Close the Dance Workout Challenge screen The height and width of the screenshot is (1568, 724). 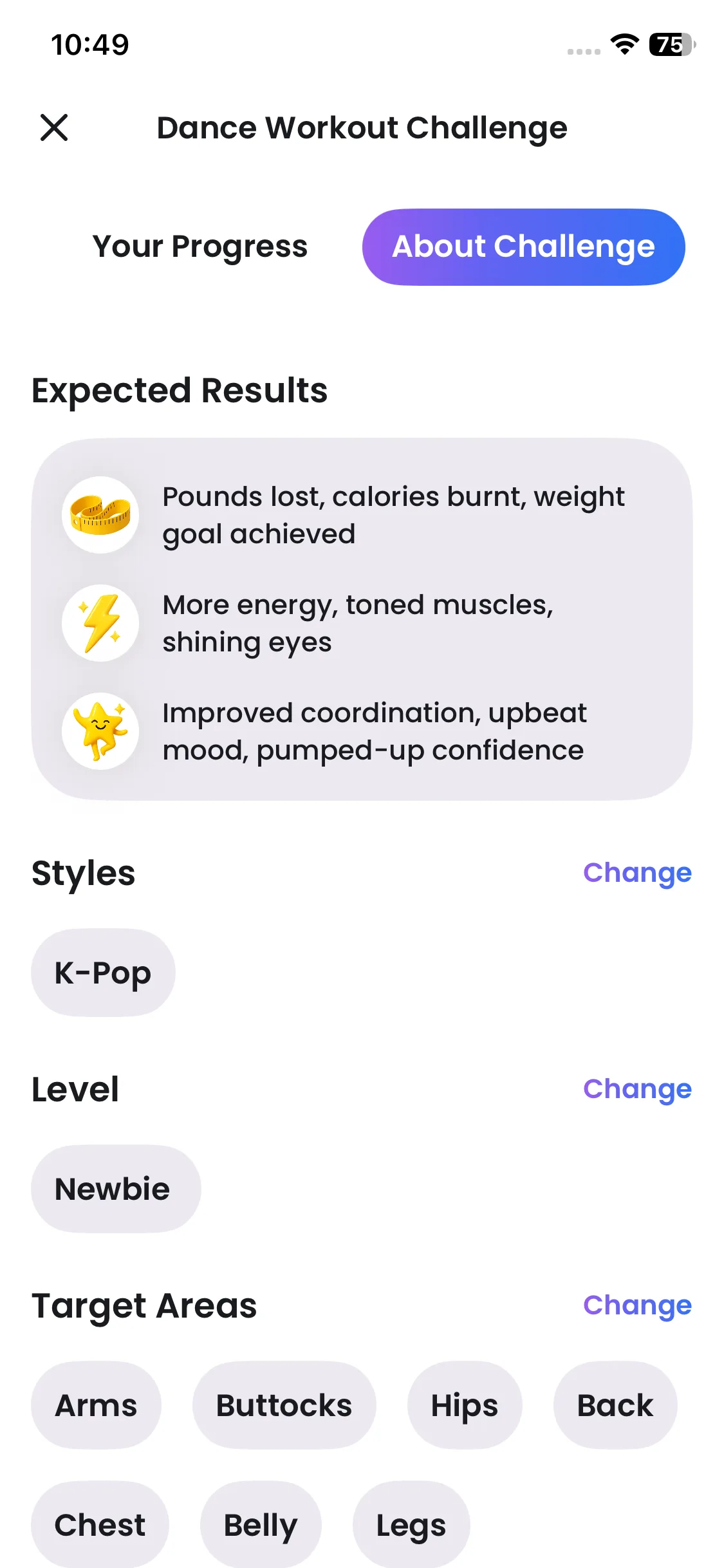[x=54, y=127]
